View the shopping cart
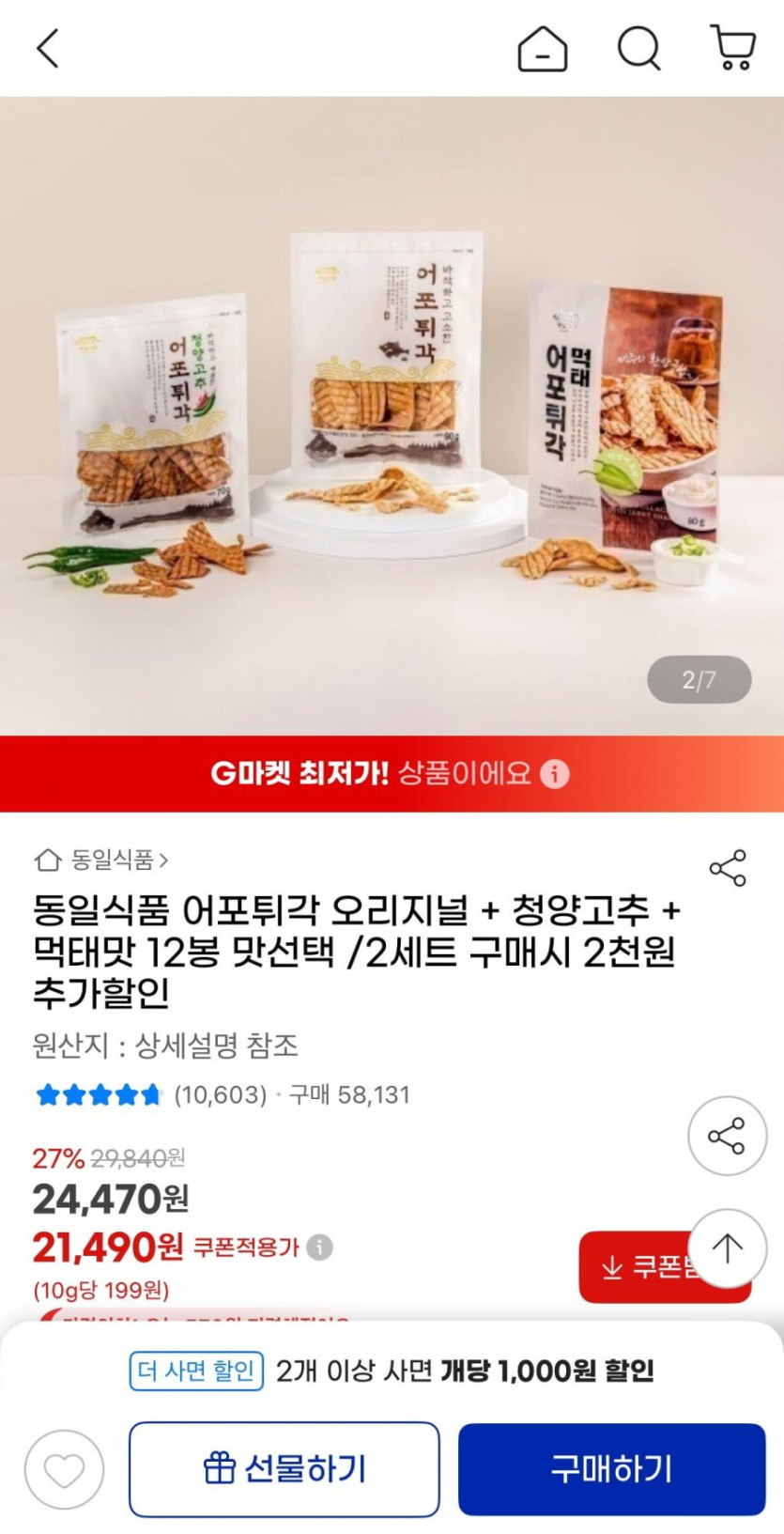This screenshot has height=1534, width=784. 733,48
